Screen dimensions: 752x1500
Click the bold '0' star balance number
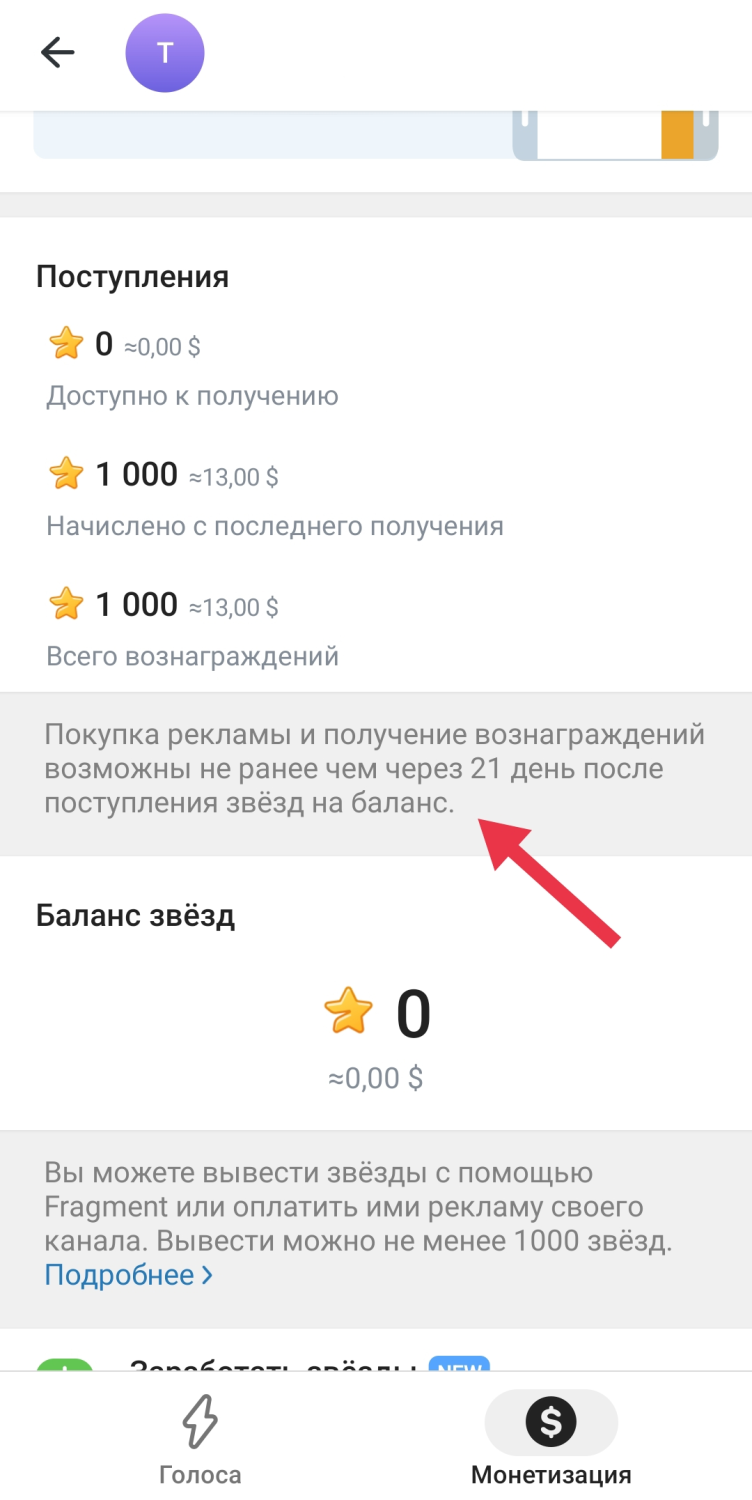[414, 1013]
